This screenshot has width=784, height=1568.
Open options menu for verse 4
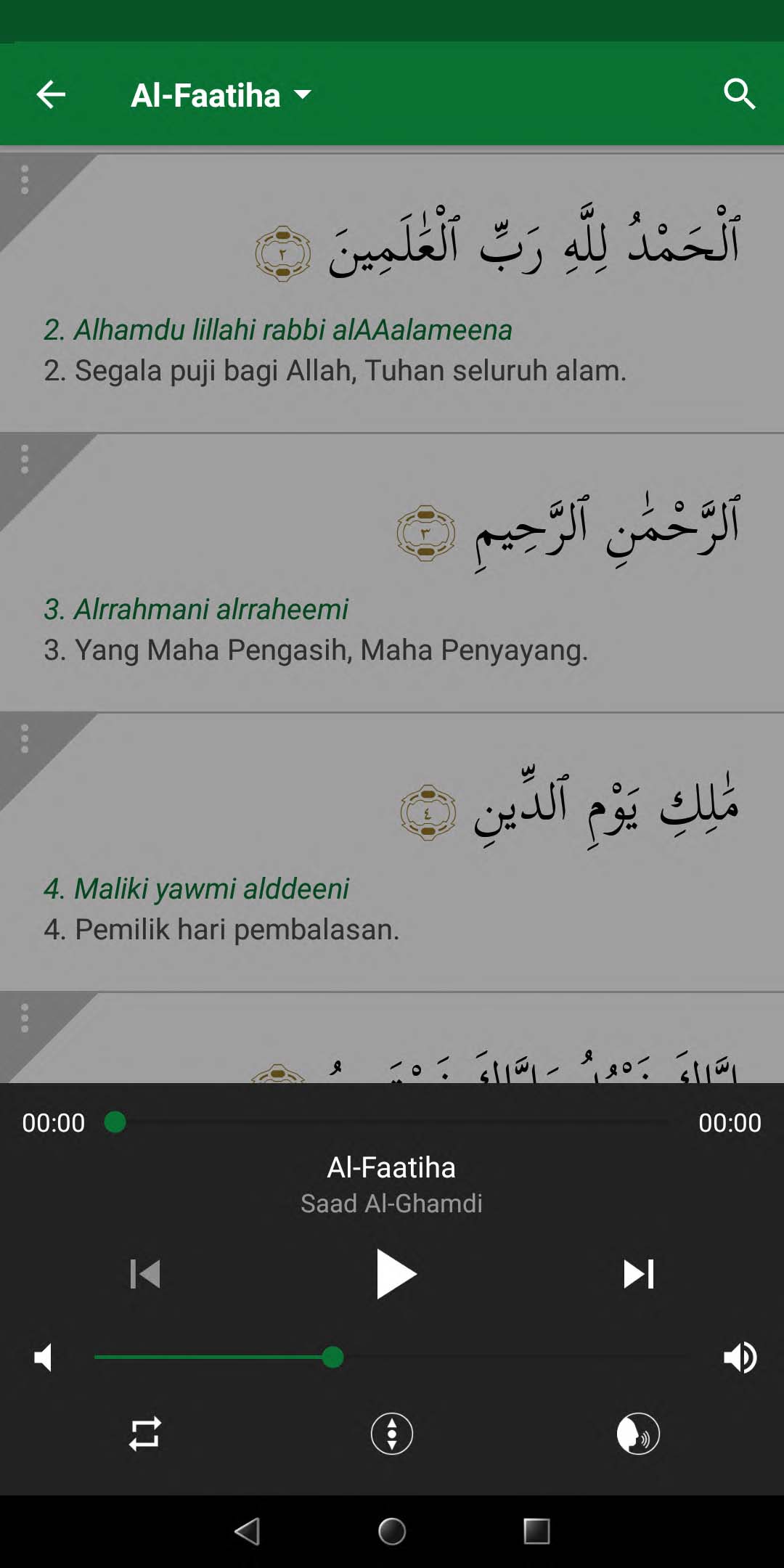coord(25,738)
